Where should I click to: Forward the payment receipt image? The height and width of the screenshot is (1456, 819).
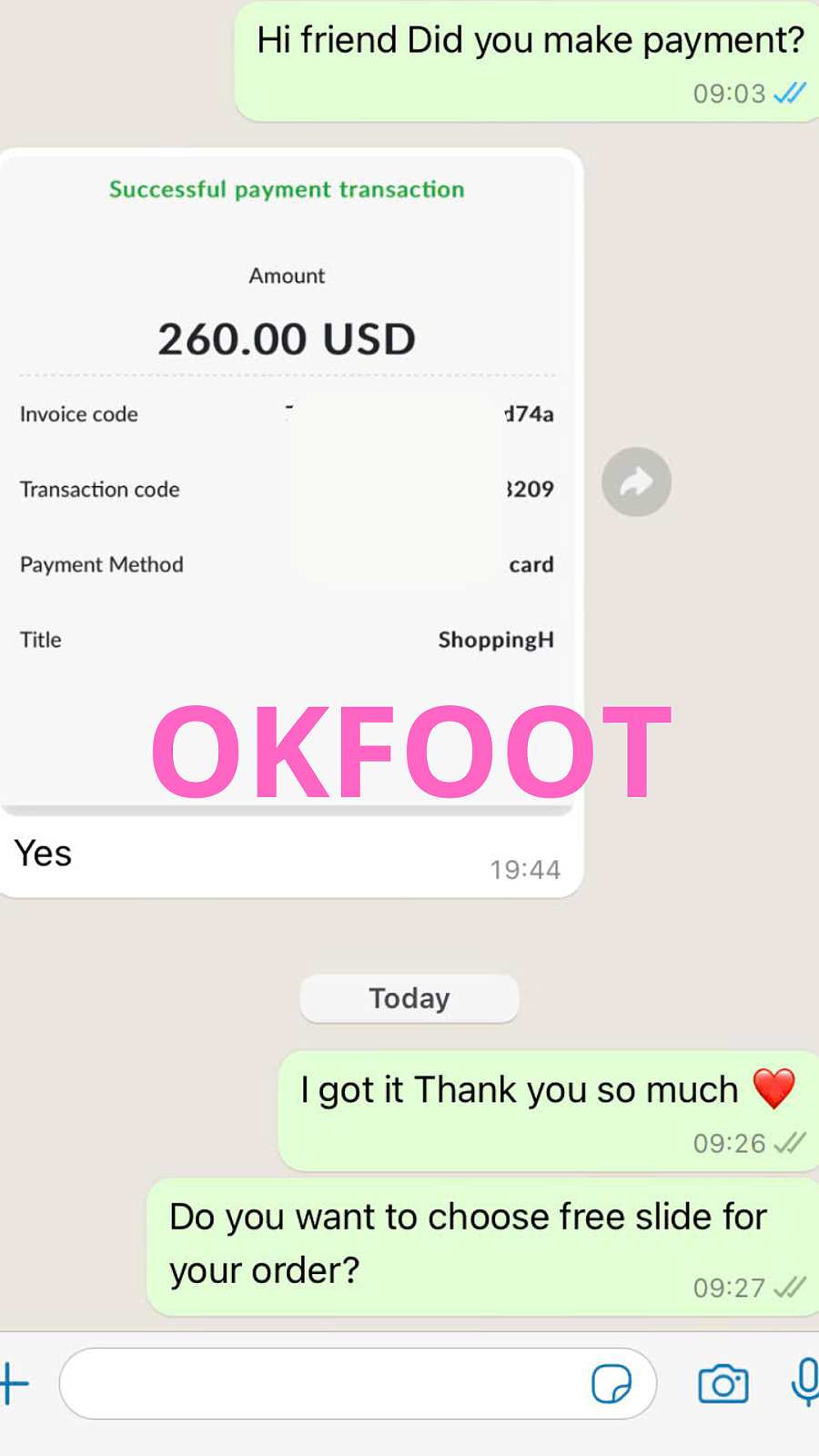tap(636, 481)
